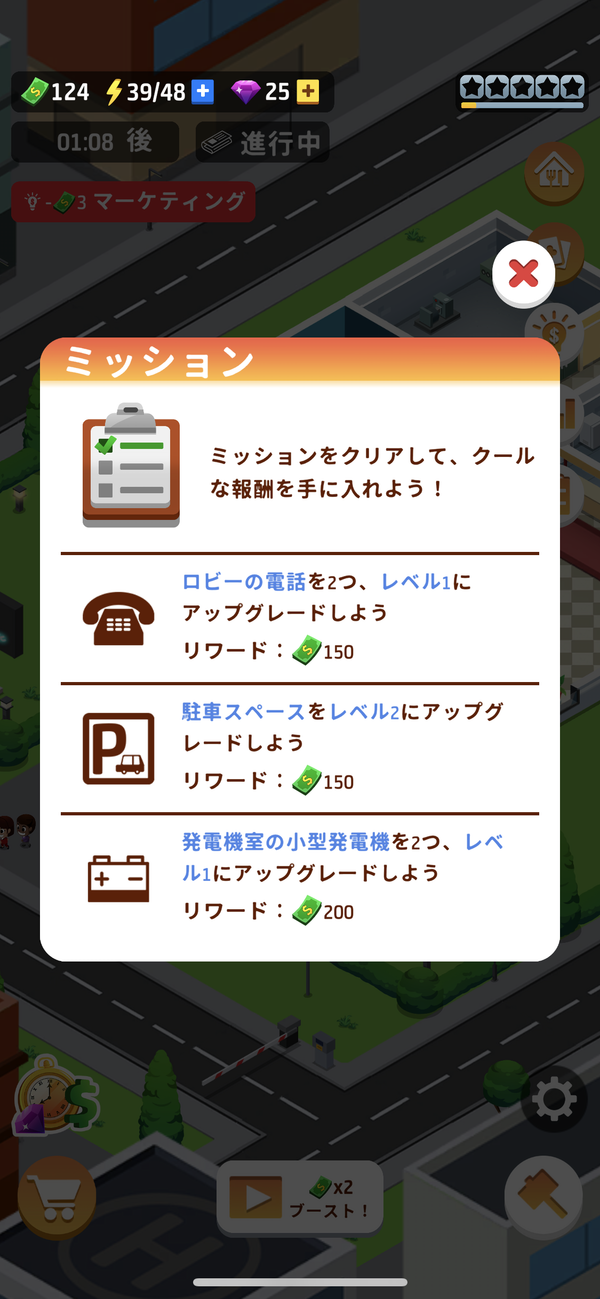Buy more gems with the yellow plus
The width and height of the screenshot is (600, 1299).
[x=308, y=92]
